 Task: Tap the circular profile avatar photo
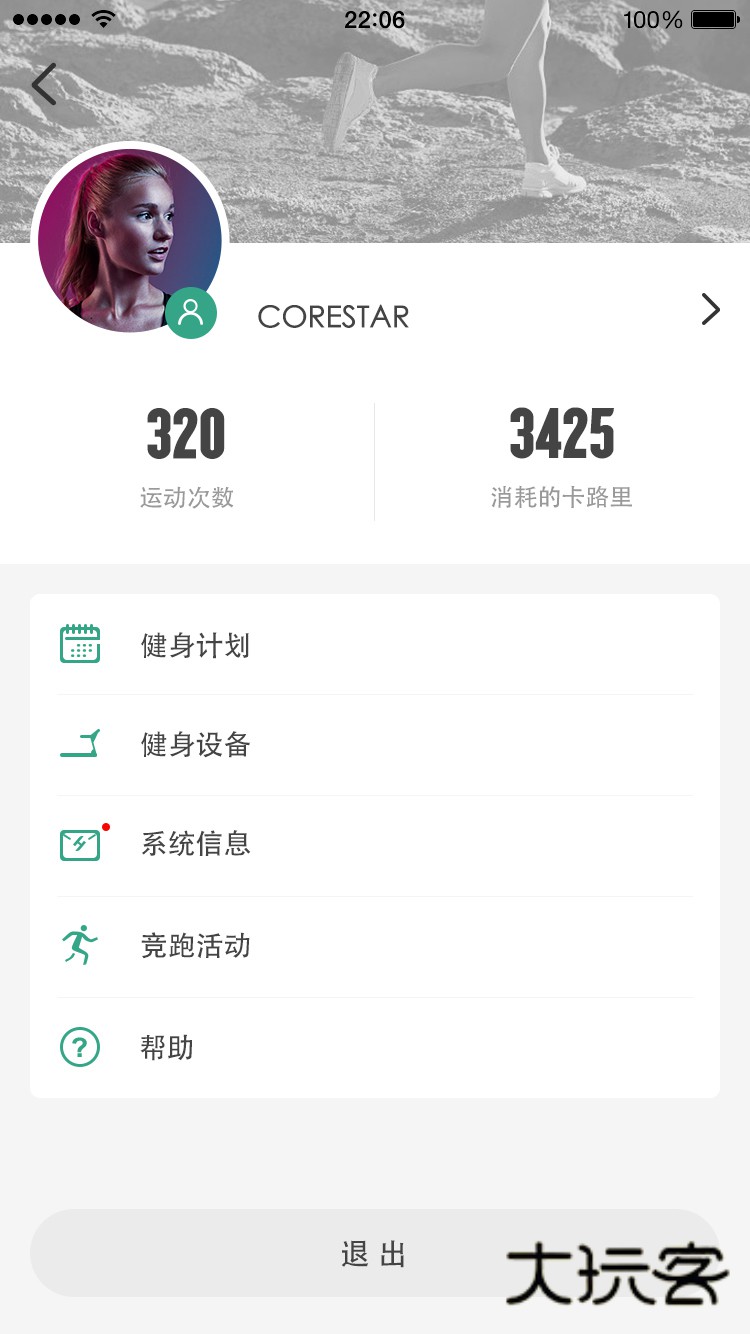click(130, 240)
